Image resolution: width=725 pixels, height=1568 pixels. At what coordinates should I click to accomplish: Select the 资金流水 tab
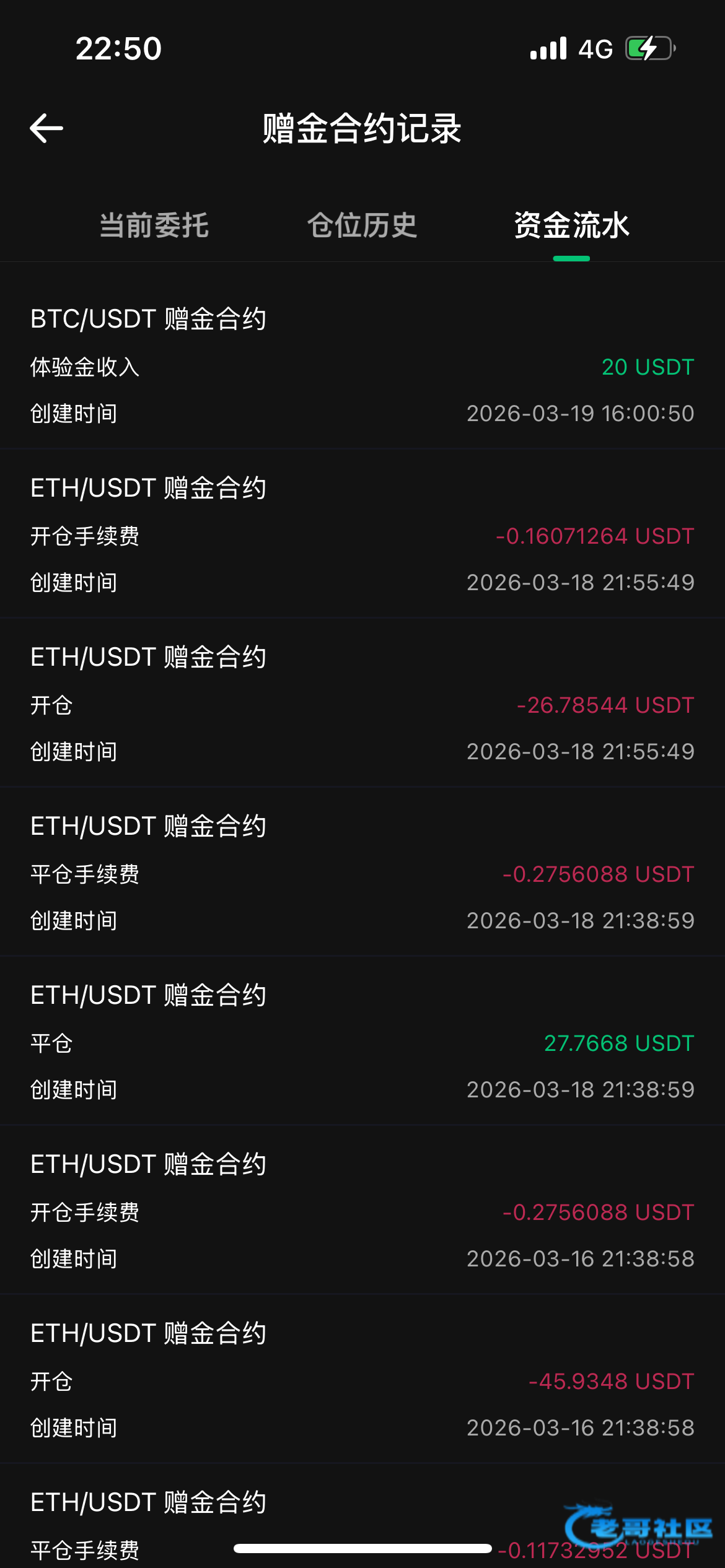click(x=571, y=225)
